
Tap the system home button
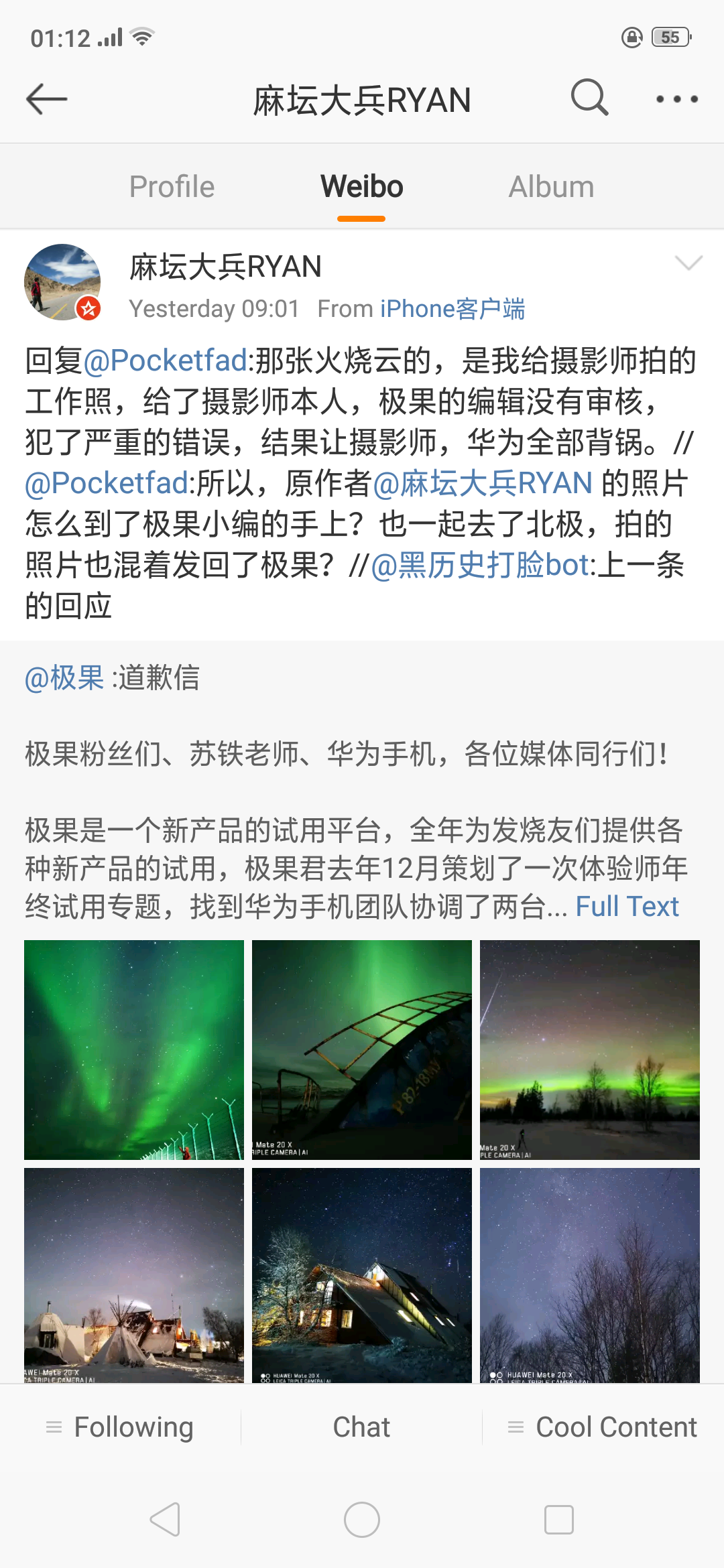coord(362,1519)
